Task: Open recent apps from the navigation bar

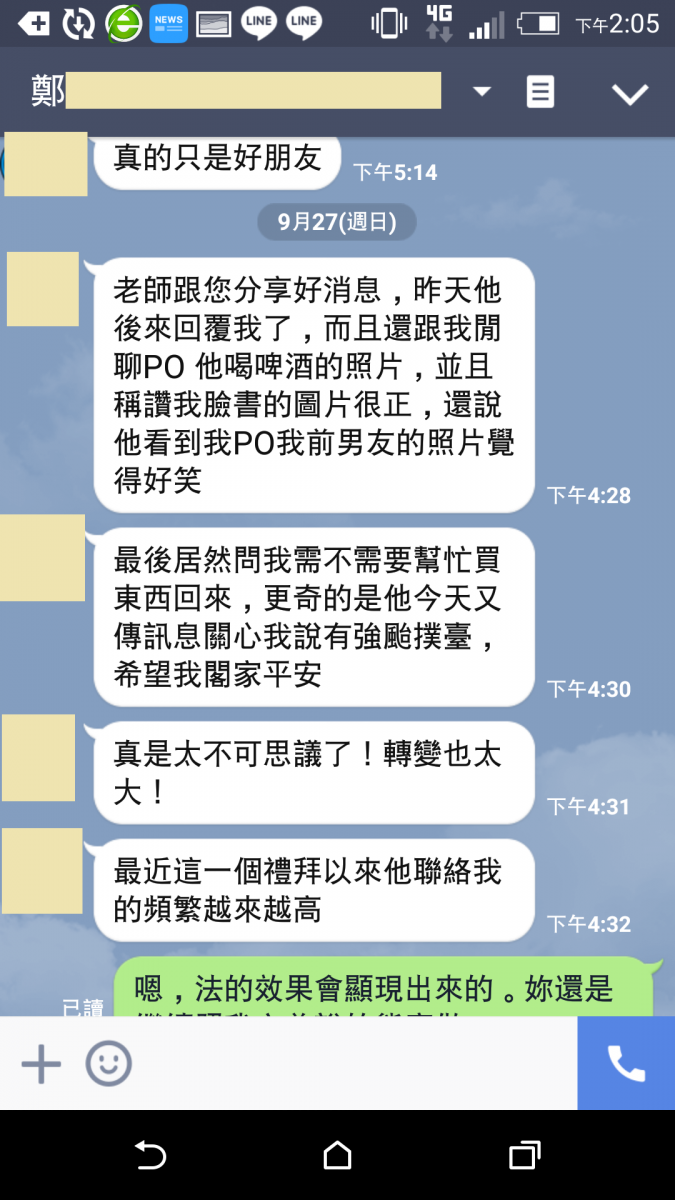Action: click(524, 1156)
